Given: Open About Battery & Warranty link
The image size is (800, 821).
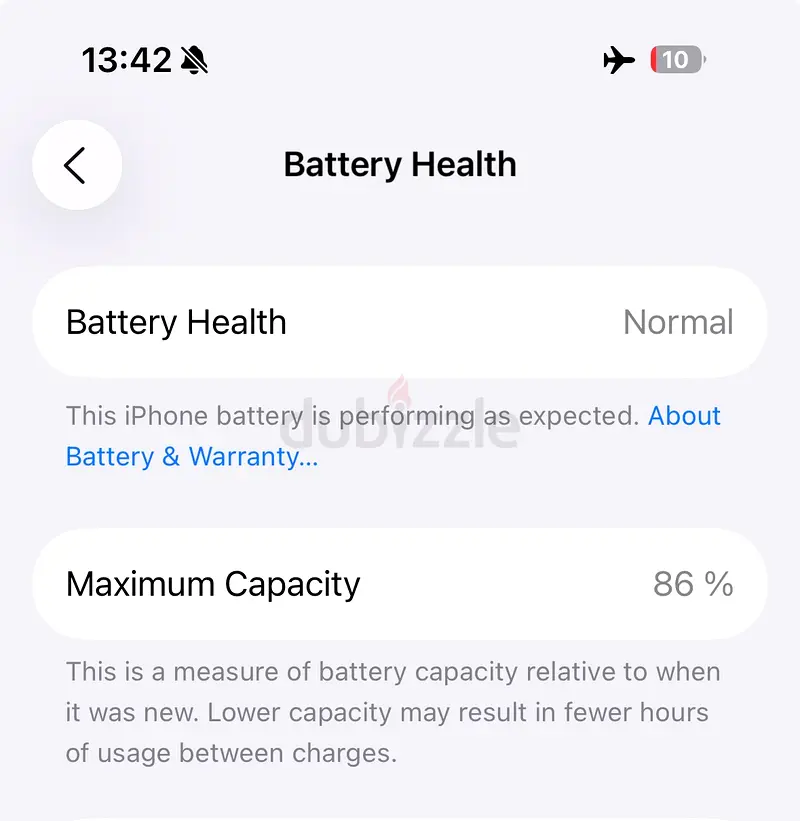Looking at the screenshot, I should [x=191, y=457].
